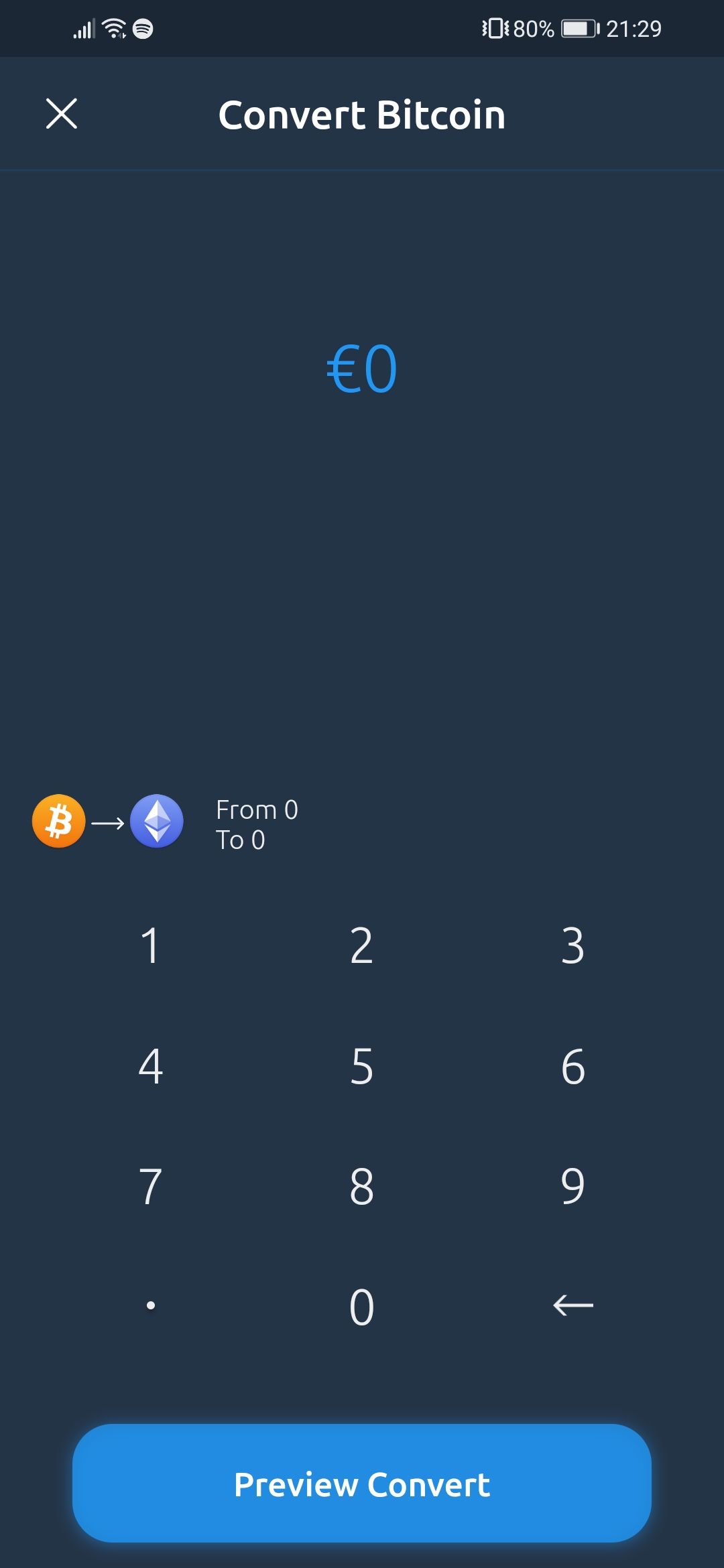Enter digit 8 on the keypad
The width and height of the screenshot is (724, 1568).
pyautogui.click(x=362, y=1186)
